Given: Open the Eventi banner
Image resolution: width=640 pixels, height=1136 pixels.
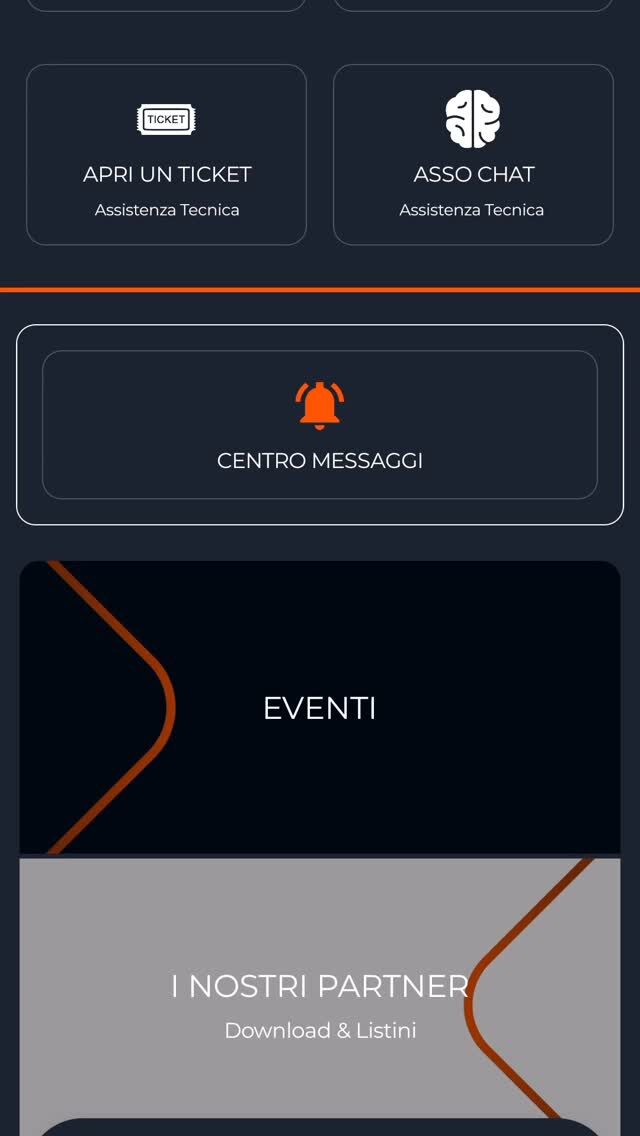Looking at the screenshot, I should [320, 707].
